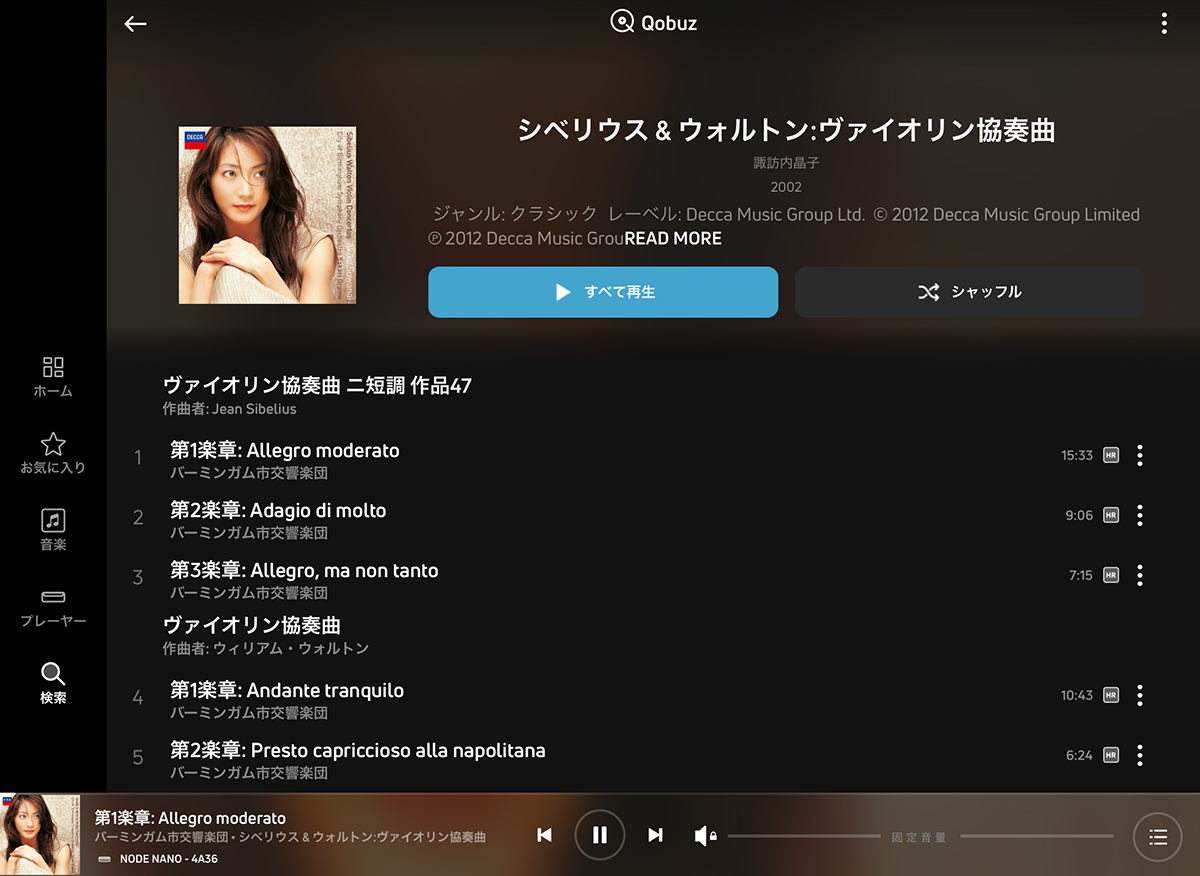Open options for track 1 Allegro moderato
This screenshot has height=876, width=1200.
[x=1140, y=455]
